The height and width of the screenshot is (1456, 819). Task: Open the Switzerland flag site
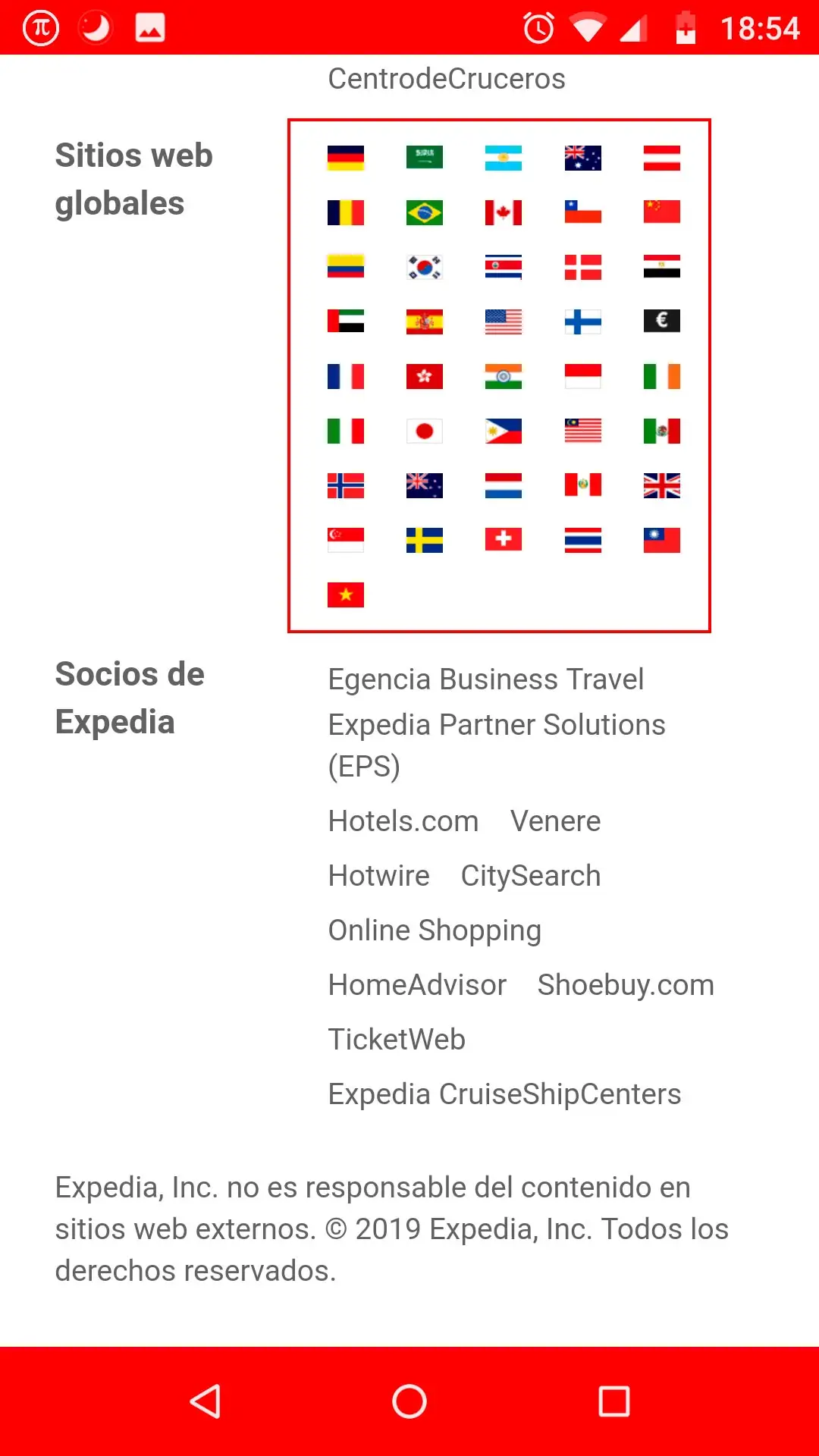[x=503, y=540]
